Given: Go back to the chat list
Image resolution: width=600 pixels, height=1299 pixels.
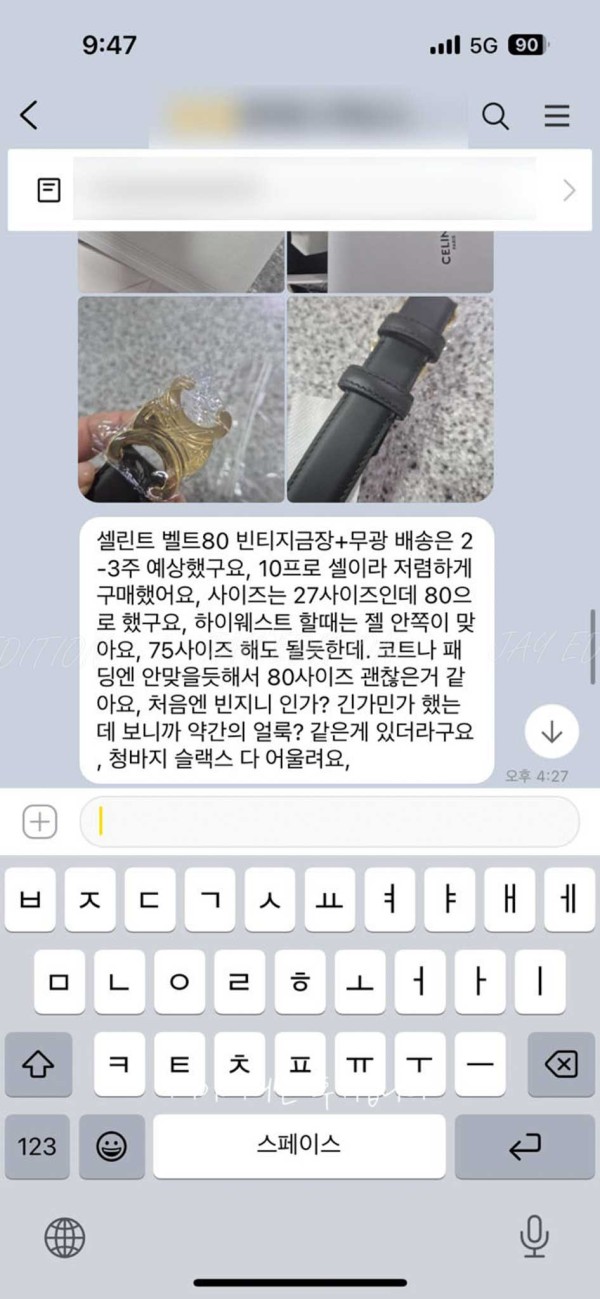Looking at the screenshot, I should [x=29, y=115].
